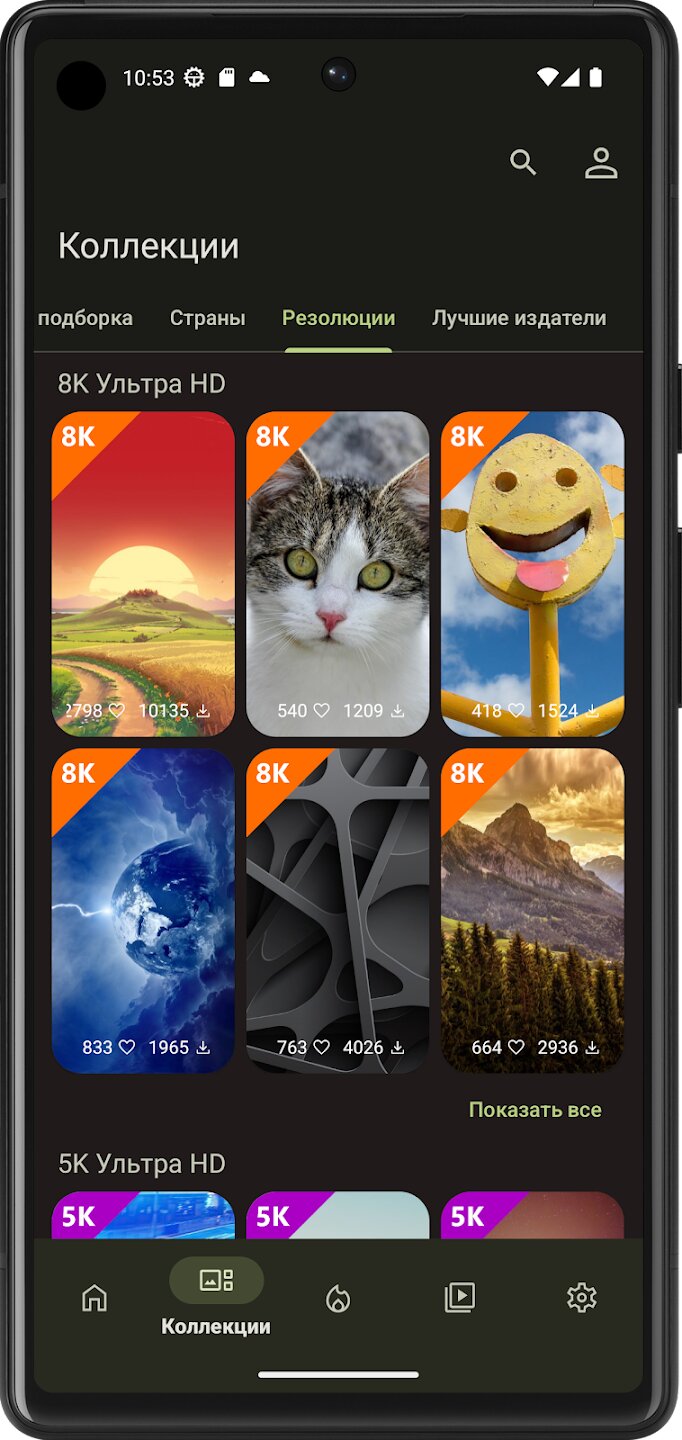Open the 8K Earth with lightning wallpaper
The image size is (682, 1440).
click(x=143, y=910)
